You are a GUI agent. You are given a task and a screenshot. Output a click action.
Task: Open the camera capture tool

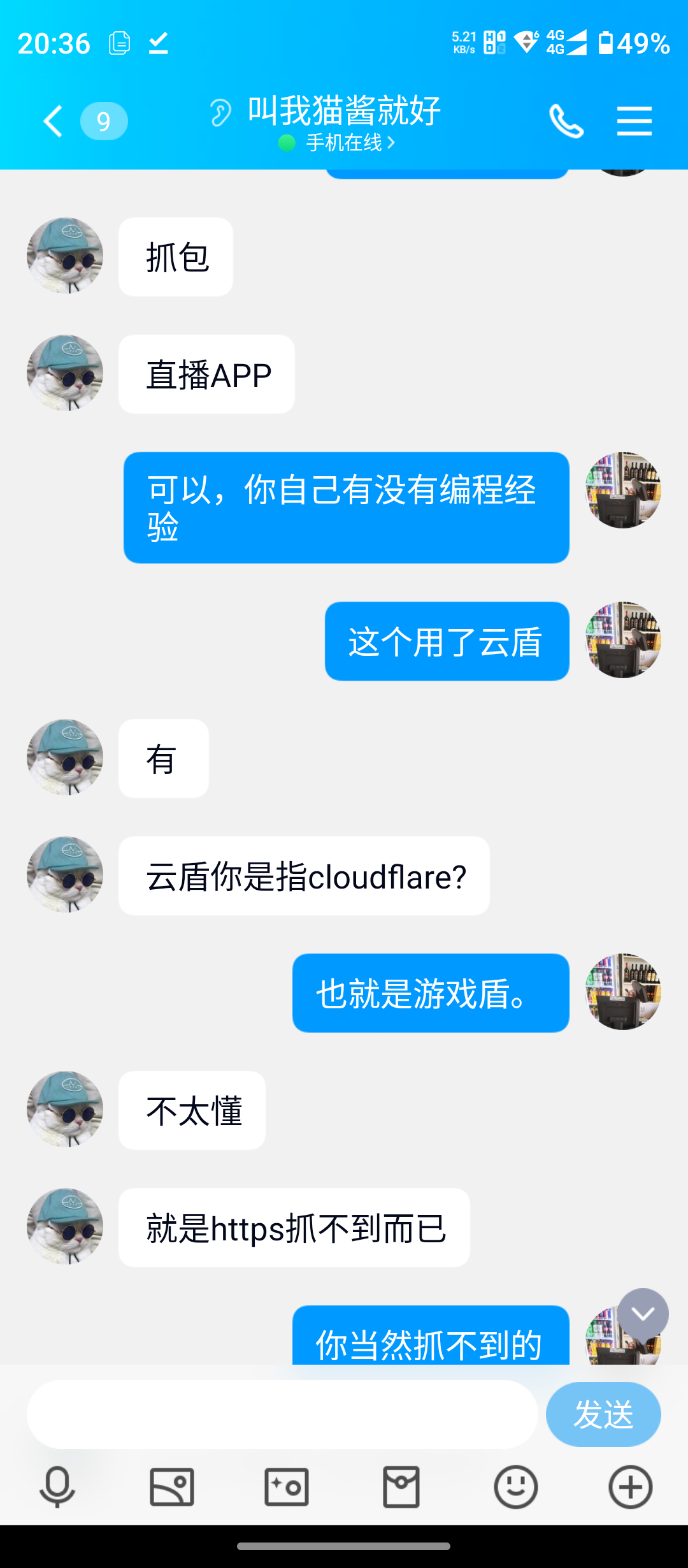pos(286,1486)
